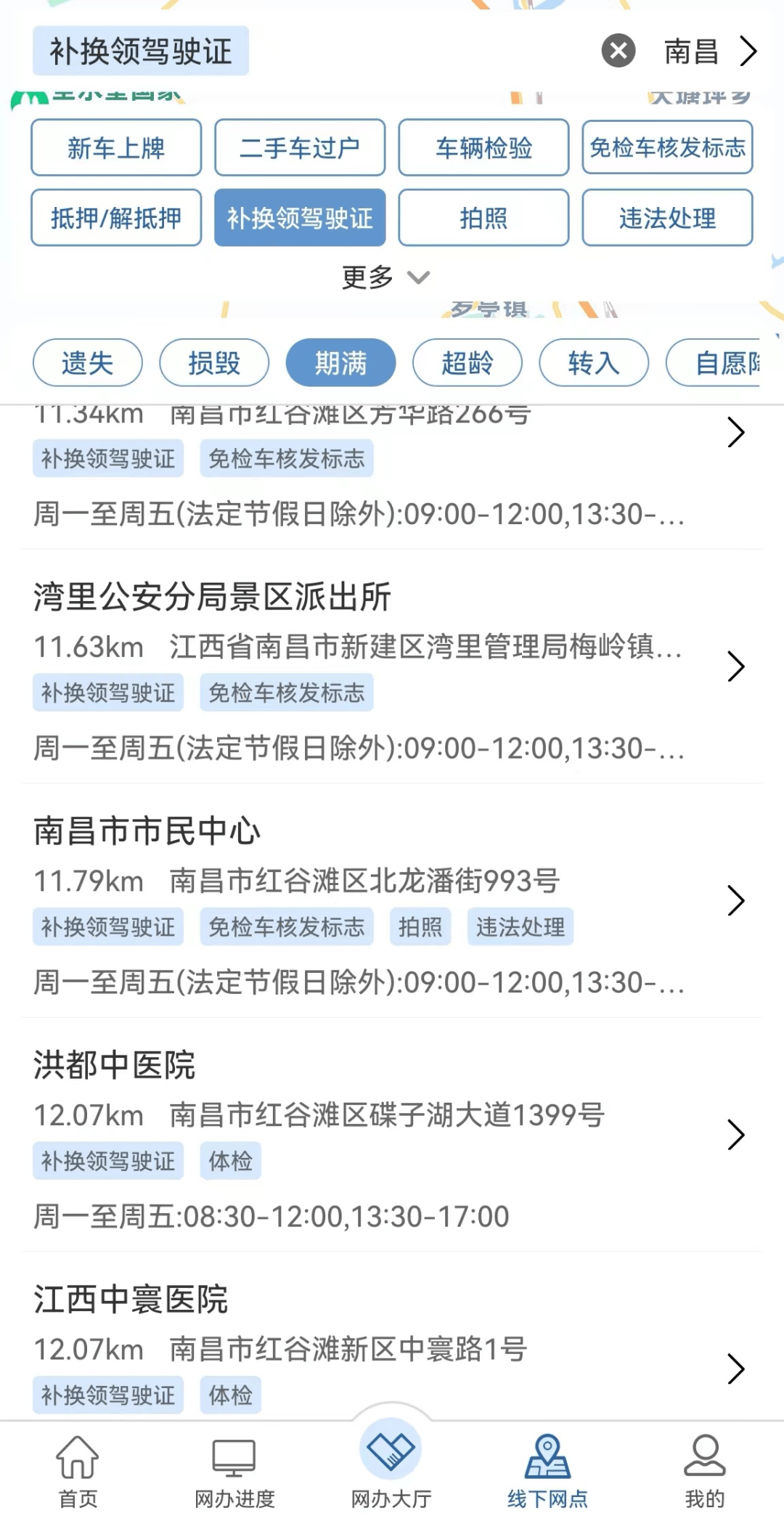Clear the search with the X icon
This screenshot has height=1529, width=784.
point(618,50)
